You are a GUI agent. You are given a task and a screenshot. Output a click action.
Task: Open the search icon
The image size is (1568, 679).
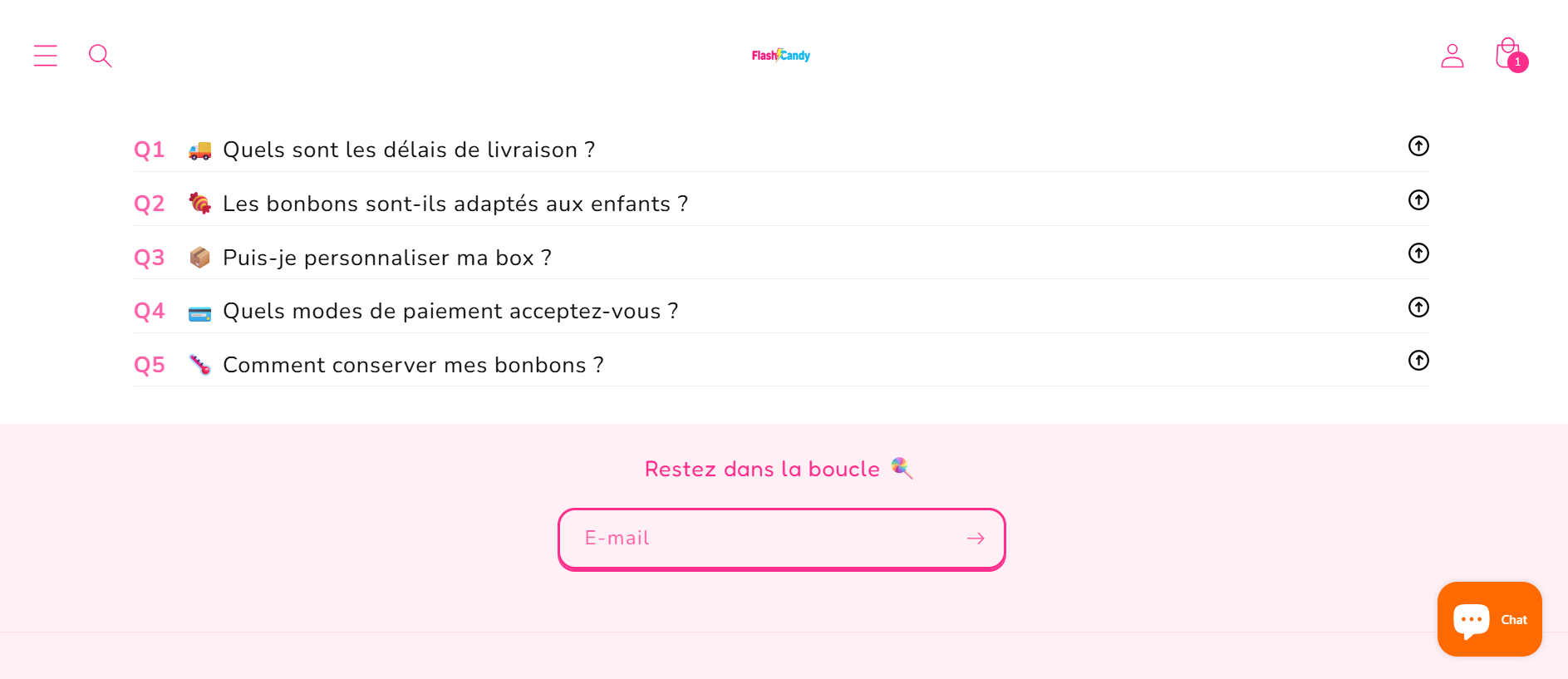click(100, 56)
